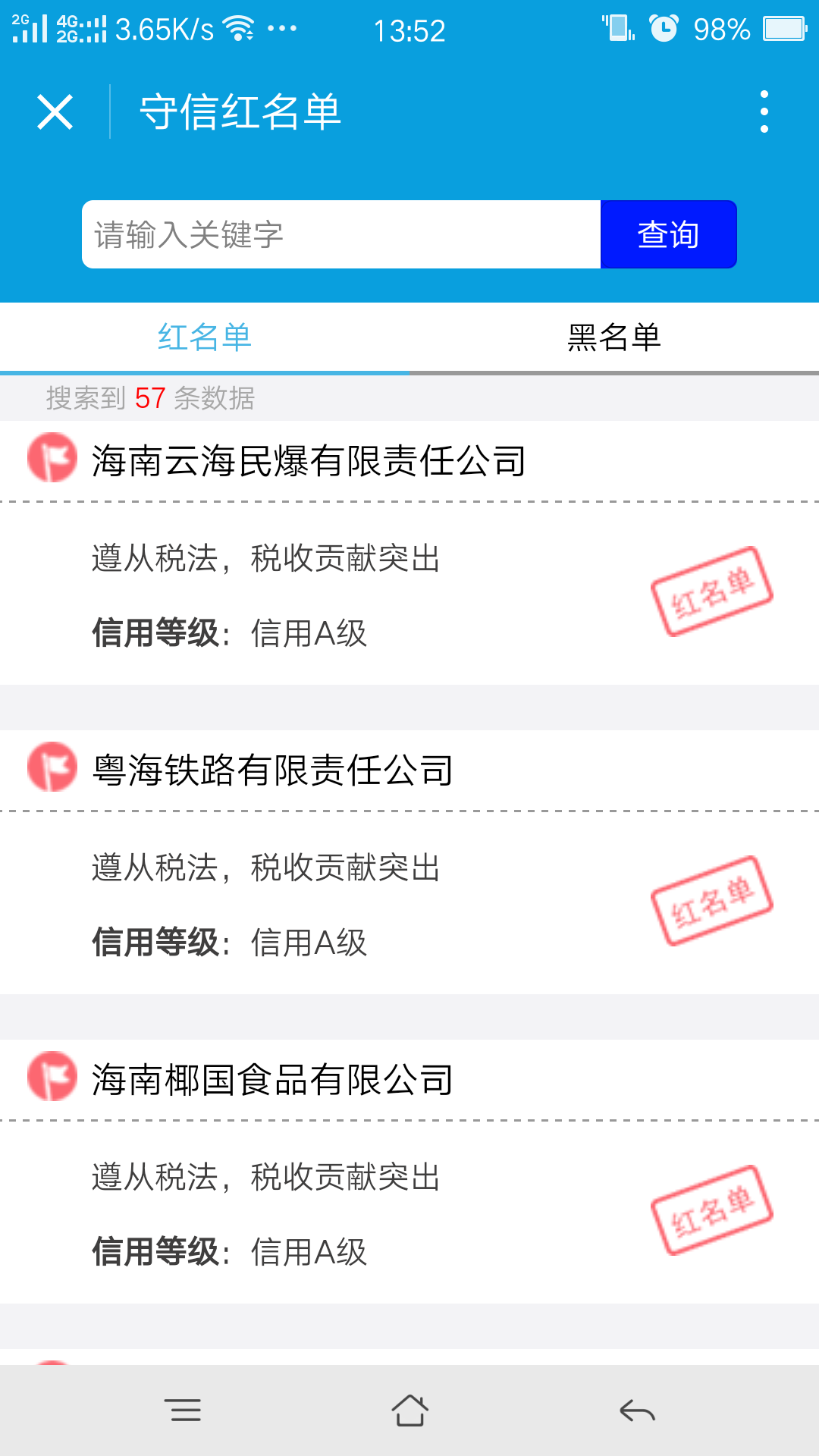Close the 守信红名单 page
This screenshot has width=819, height=1456.
[x=55, y=112]
